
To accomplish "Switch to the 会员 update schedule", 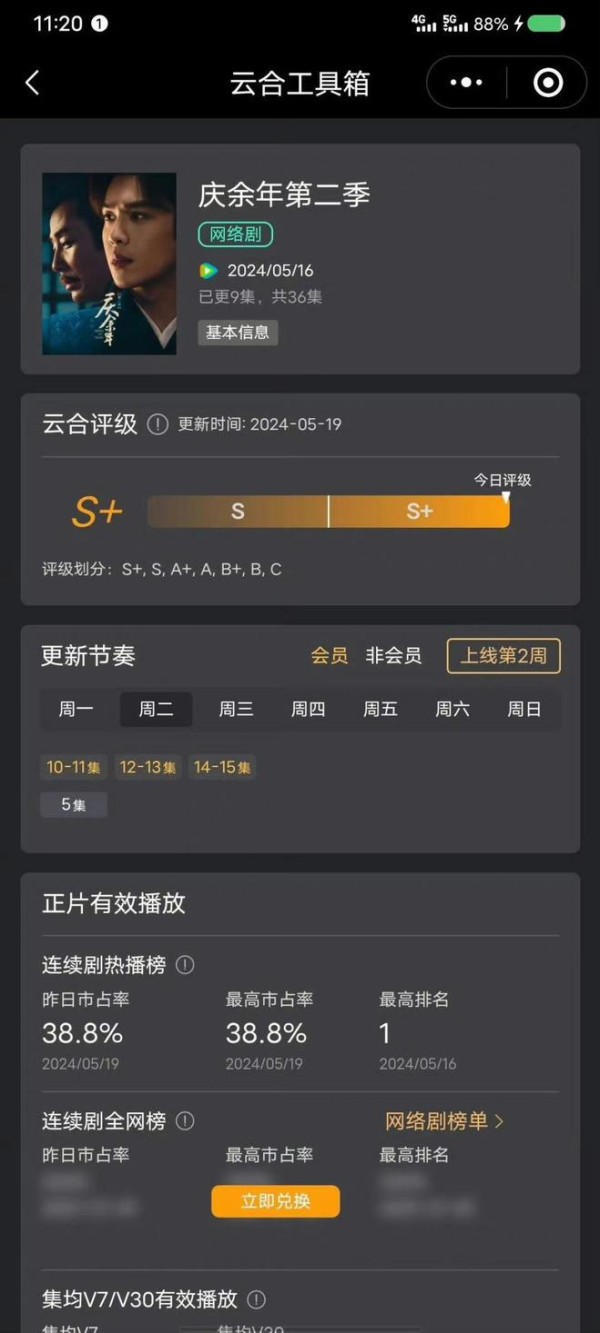I will point(329,656).
